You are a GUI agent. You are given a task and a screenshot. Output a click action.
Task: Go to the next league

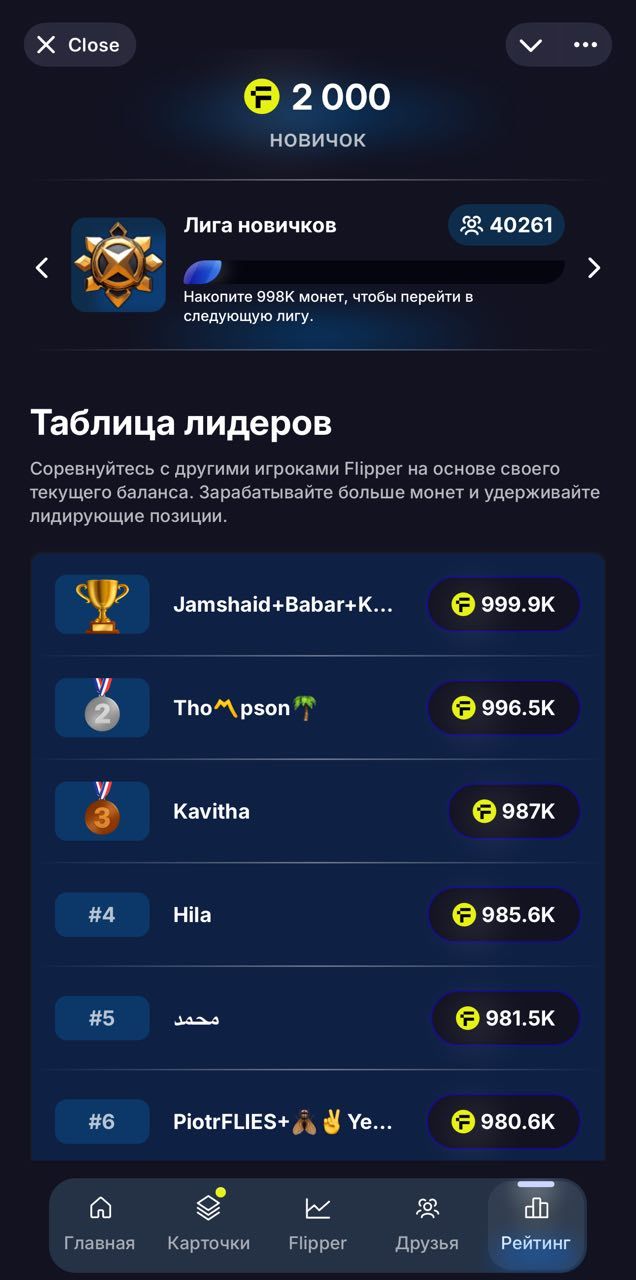coord(594,267)
